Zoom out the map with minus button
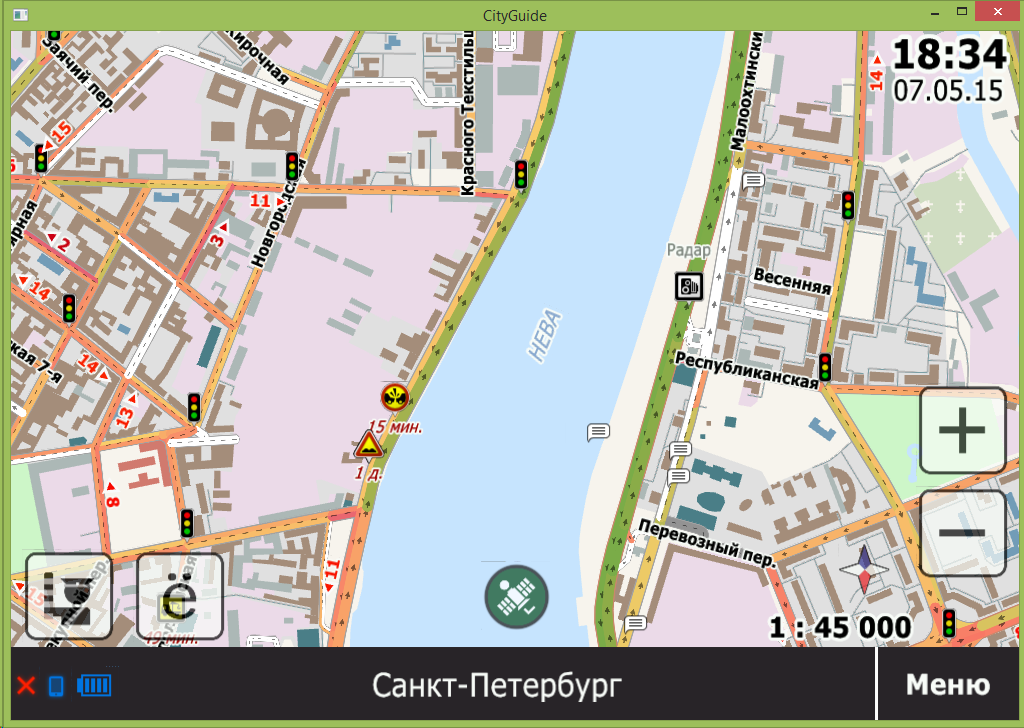The image size is (1024, 728). click(962, 533)
